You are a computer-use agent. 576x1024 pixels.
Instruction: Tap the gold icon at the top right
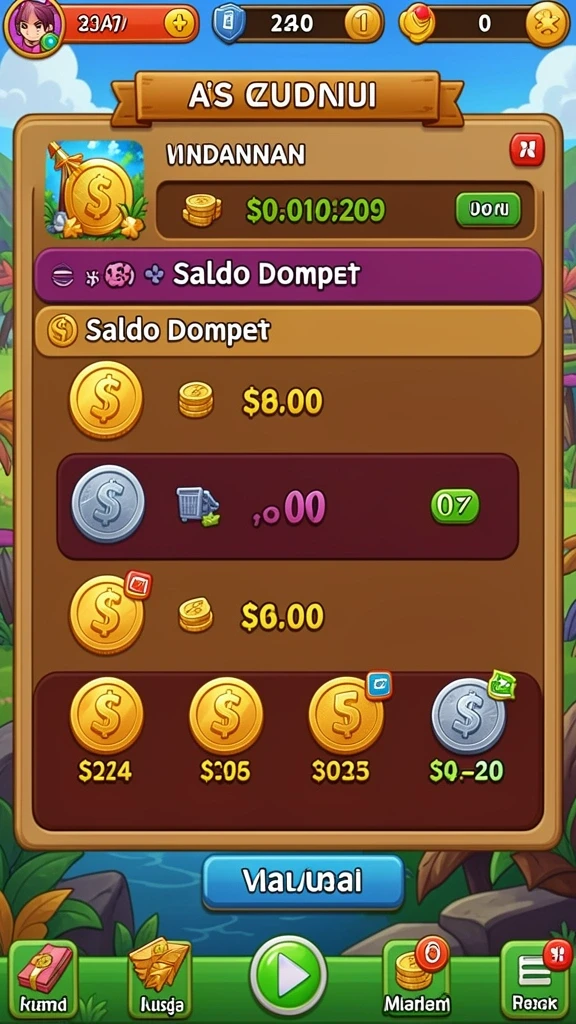pyautogui.click(x=547, y=24)
